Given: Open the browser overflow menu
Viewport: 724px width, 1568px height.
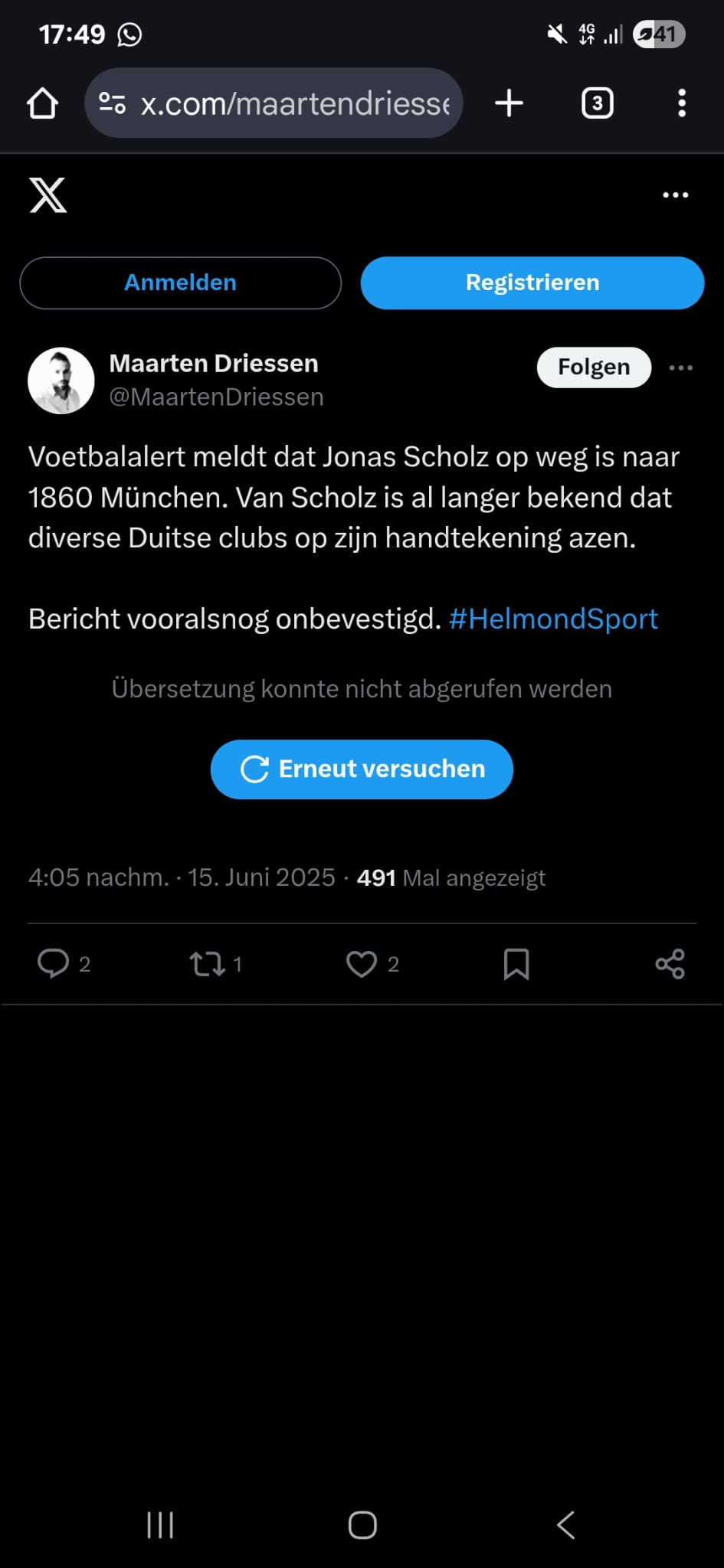Looking at the screenshot, I should click(682, 103).
